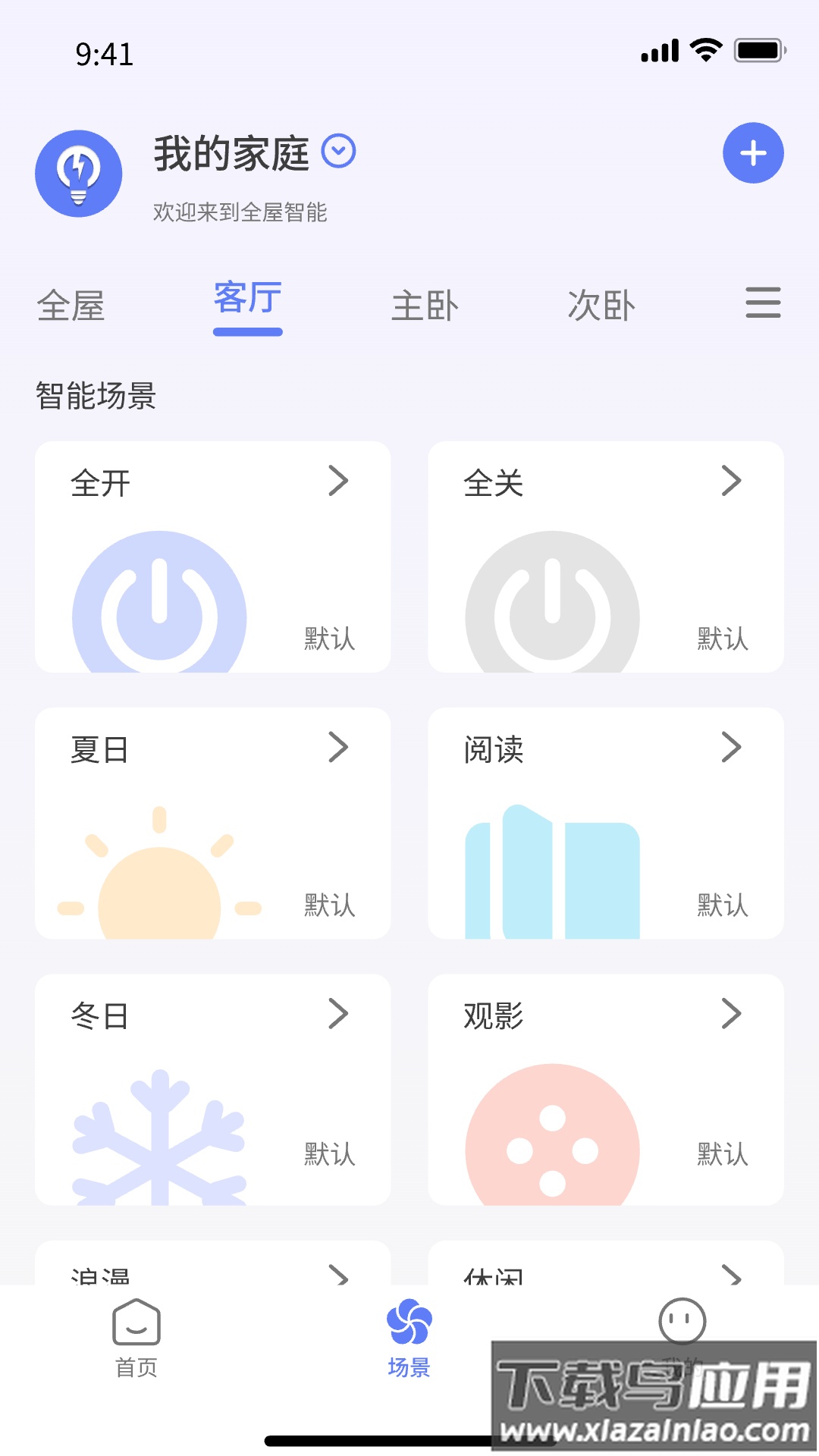This screenshot has width=819, height=1456.
Task: Click the lightbulb family avatar at top left
Action: (x=79, y=173)
